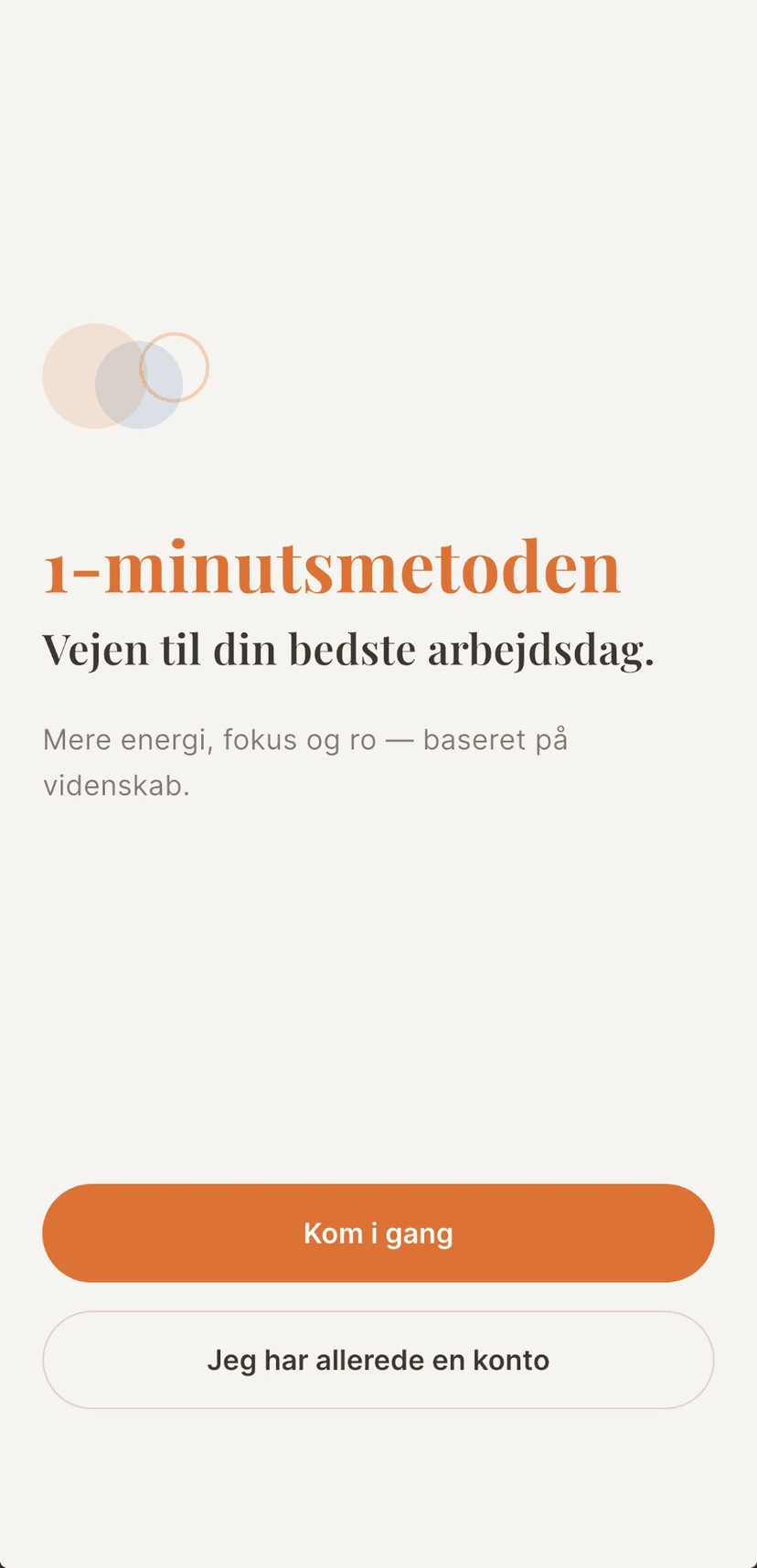The height and width of the screenshot is (1568, 757).
Task: Click the em dash in the subtitle text
Action: click(399, 740)
